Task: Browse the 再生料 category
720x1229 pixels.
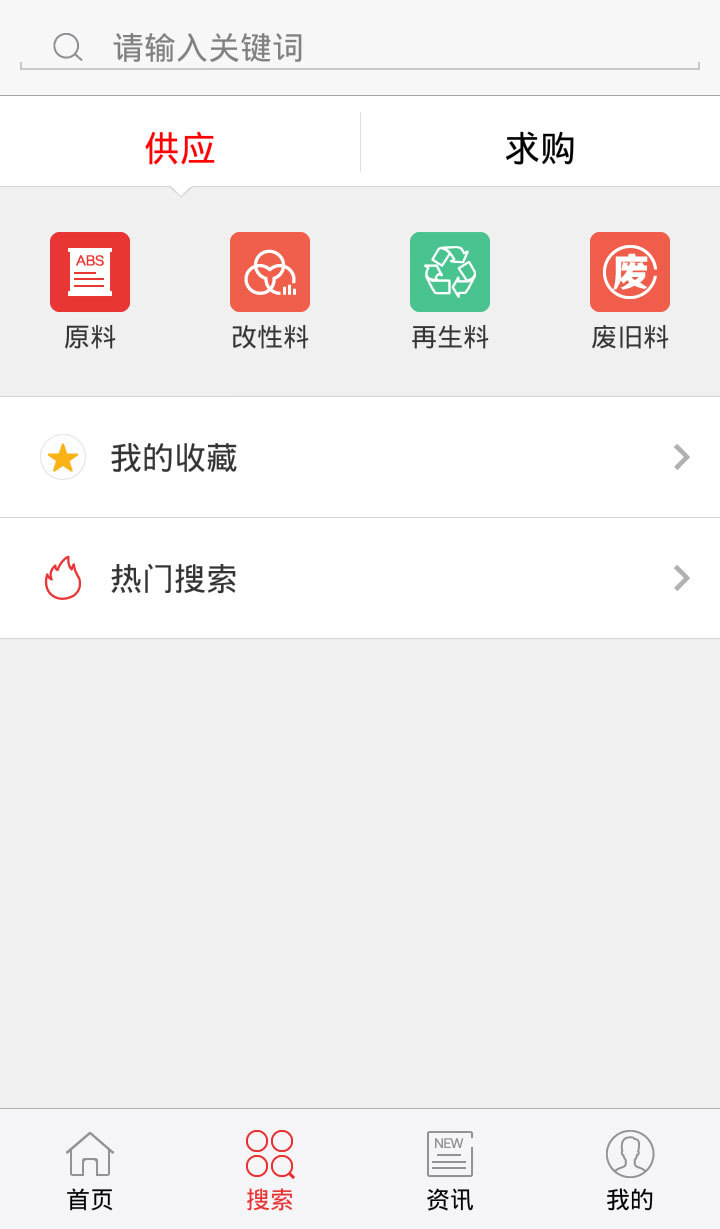Action: pyautogui.click(x=450, y=290)
